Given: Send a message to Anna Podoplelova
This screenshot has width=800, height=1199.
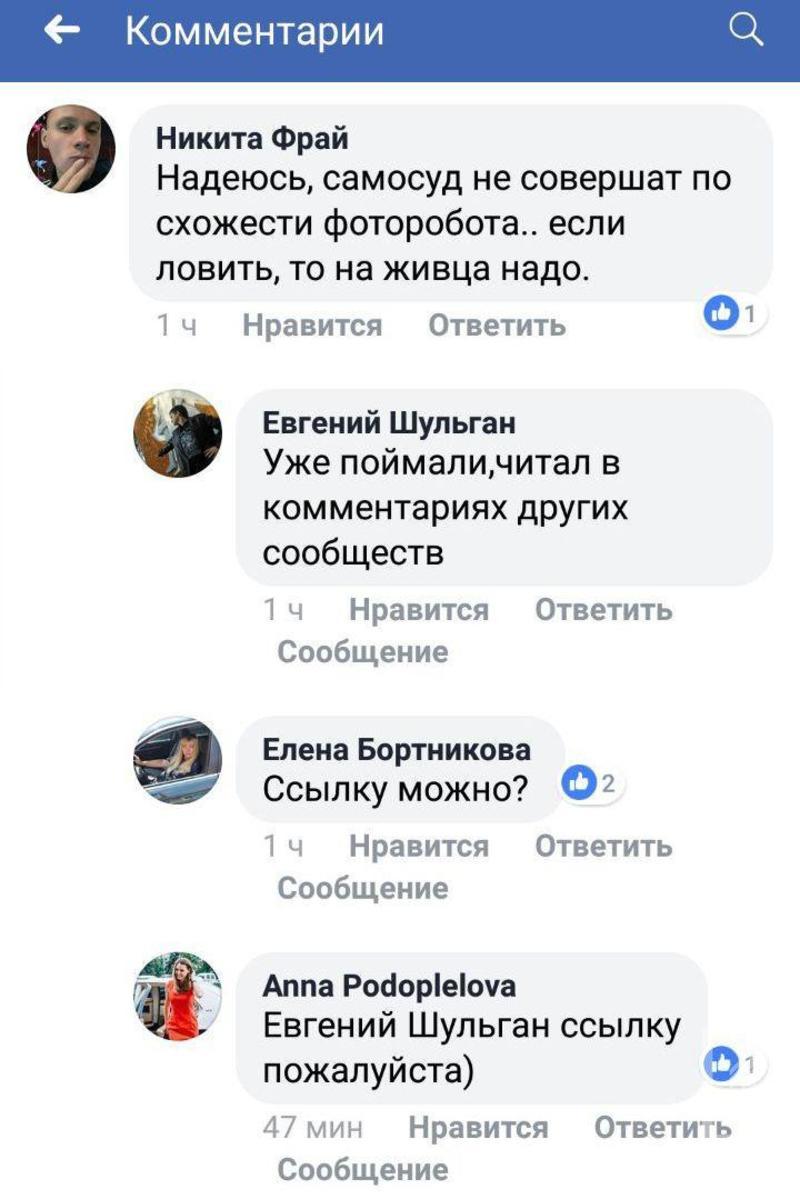Looking at the screenshot, I should pyautogui.click(x=363, y=1169).
